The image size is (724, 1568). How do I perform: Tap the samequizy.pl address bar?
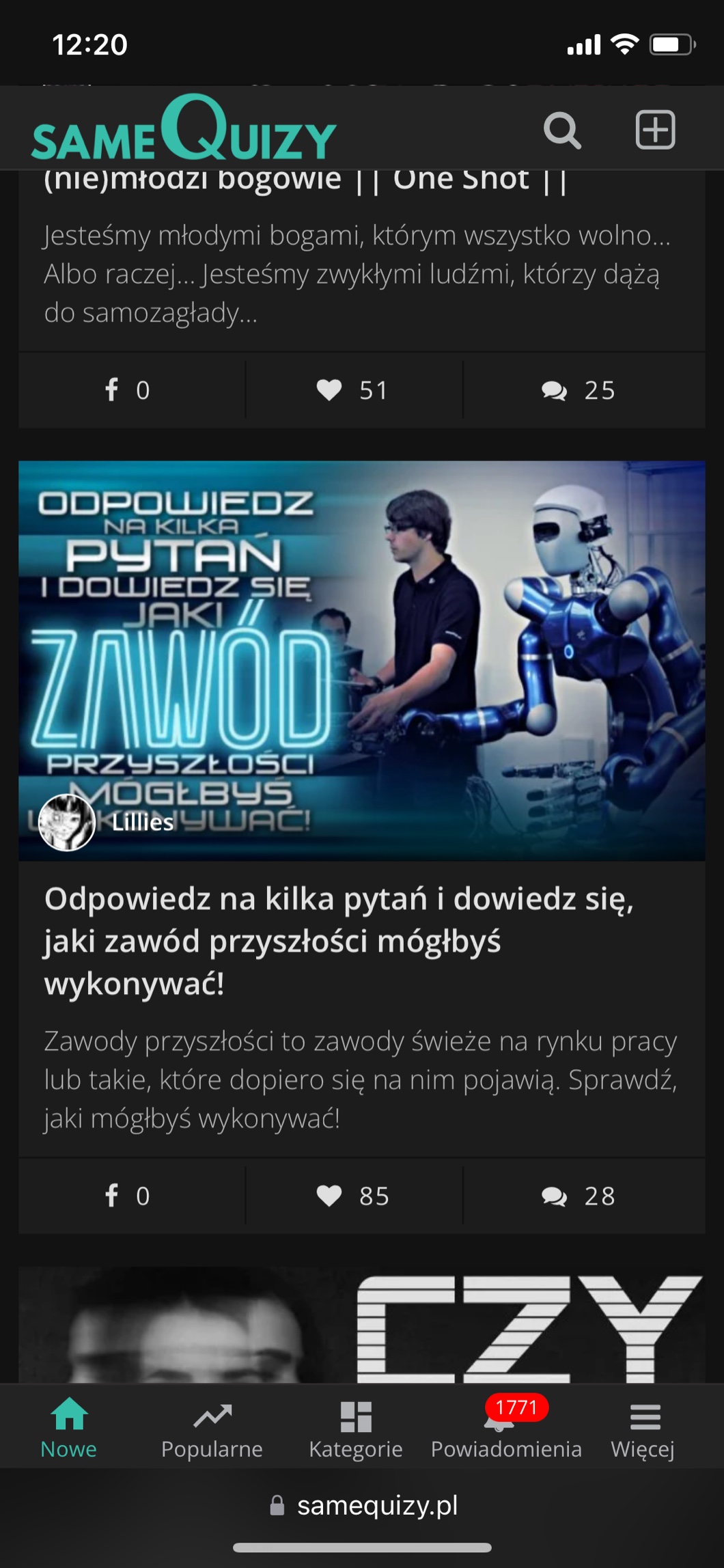click(x=363, y=1505)
